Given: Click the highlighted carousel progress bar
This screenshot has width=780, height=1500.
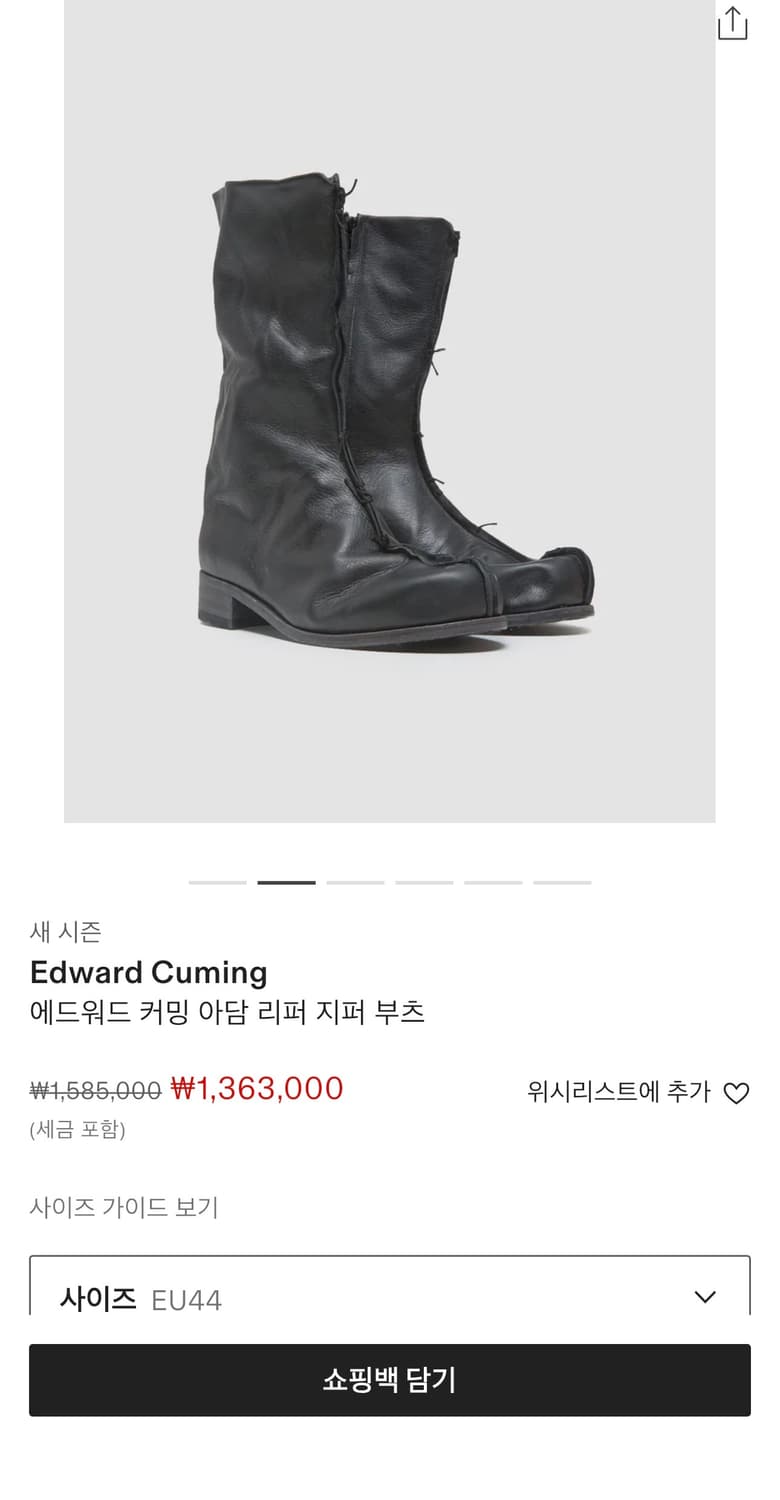Looking at the screenshot, I should [287, 882].
